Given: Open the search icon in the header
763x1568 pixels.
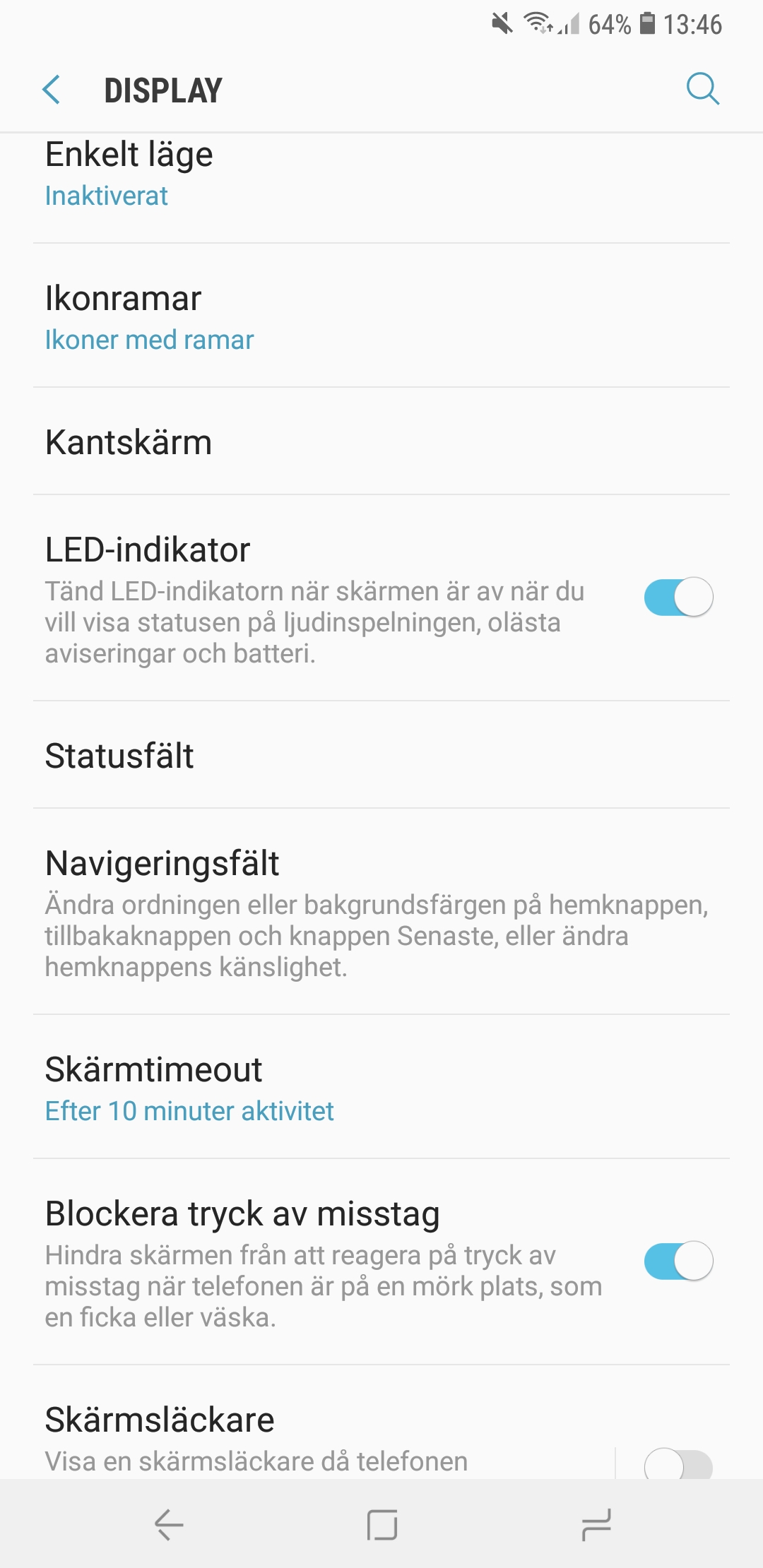Looking at the screenshot, I should [x=703, y=89].
